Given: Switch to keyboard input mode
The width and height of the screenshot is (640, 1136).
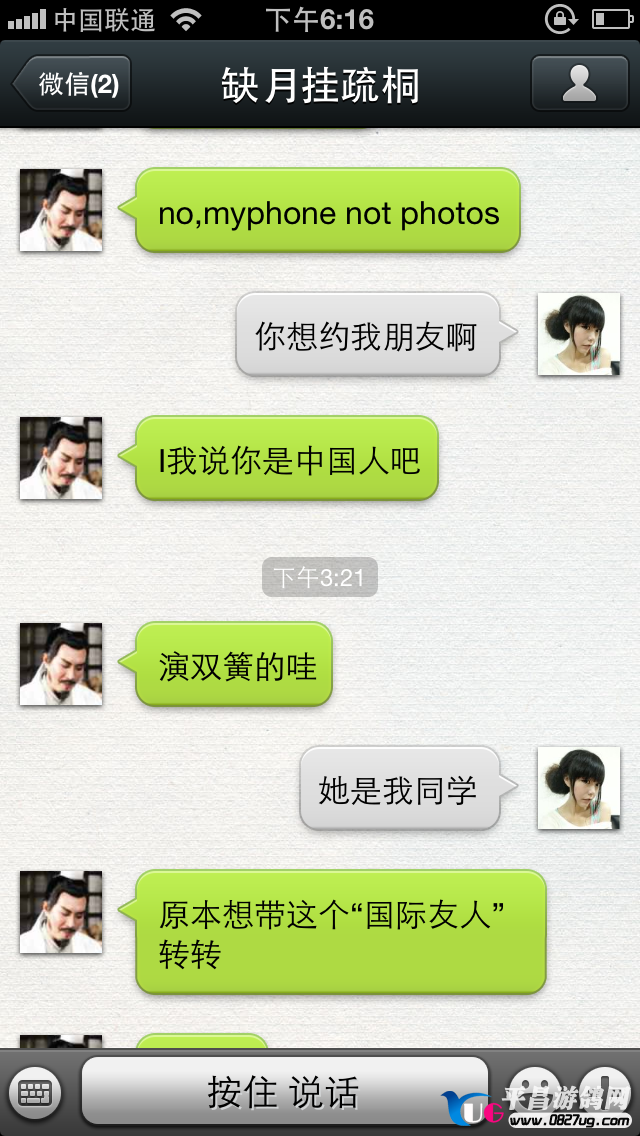Looking at the screenshot, I should click(34, 1092).
